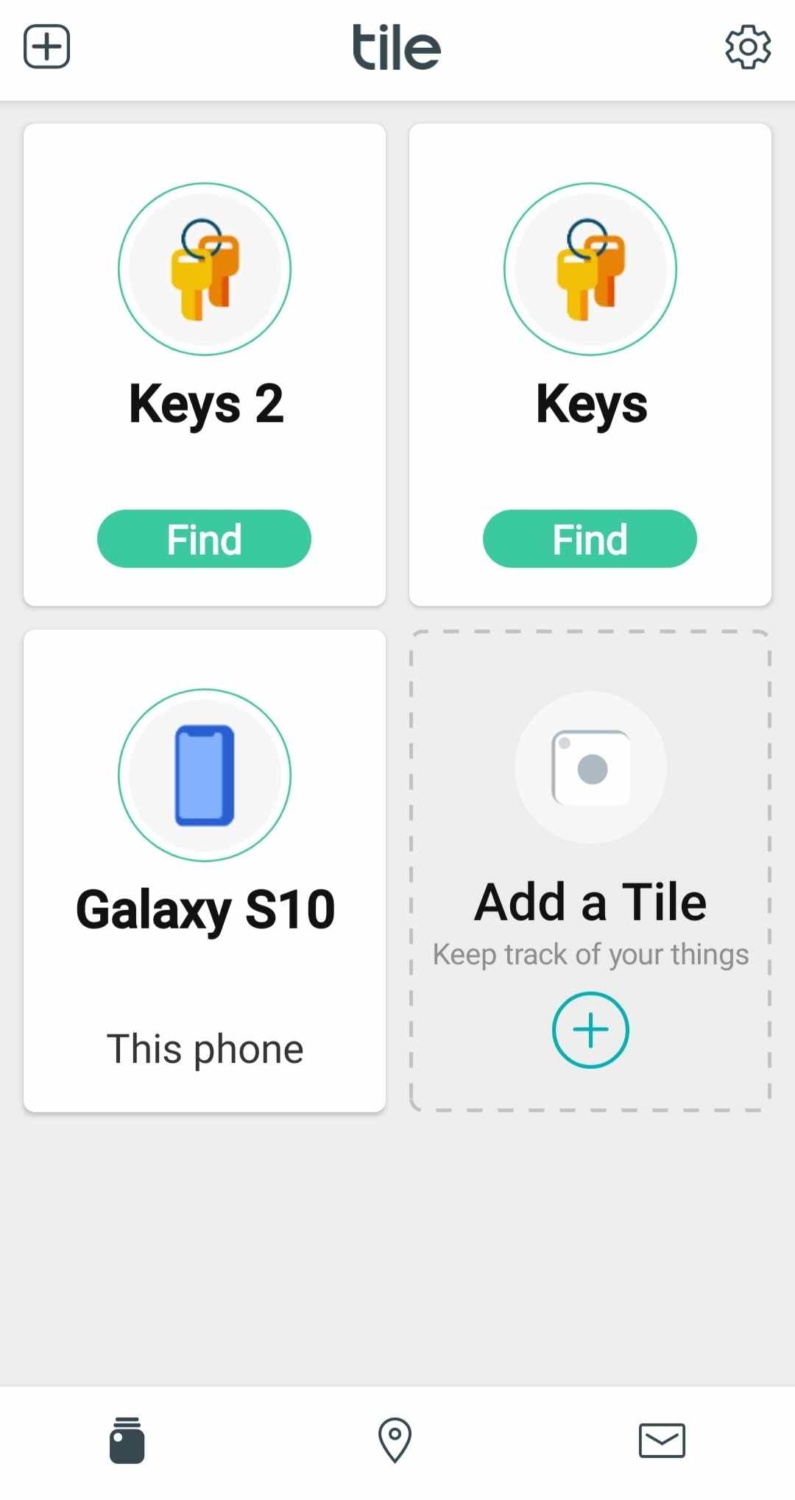
Task: Open the Tile app settings gear
Action: [x=747, y=45]
